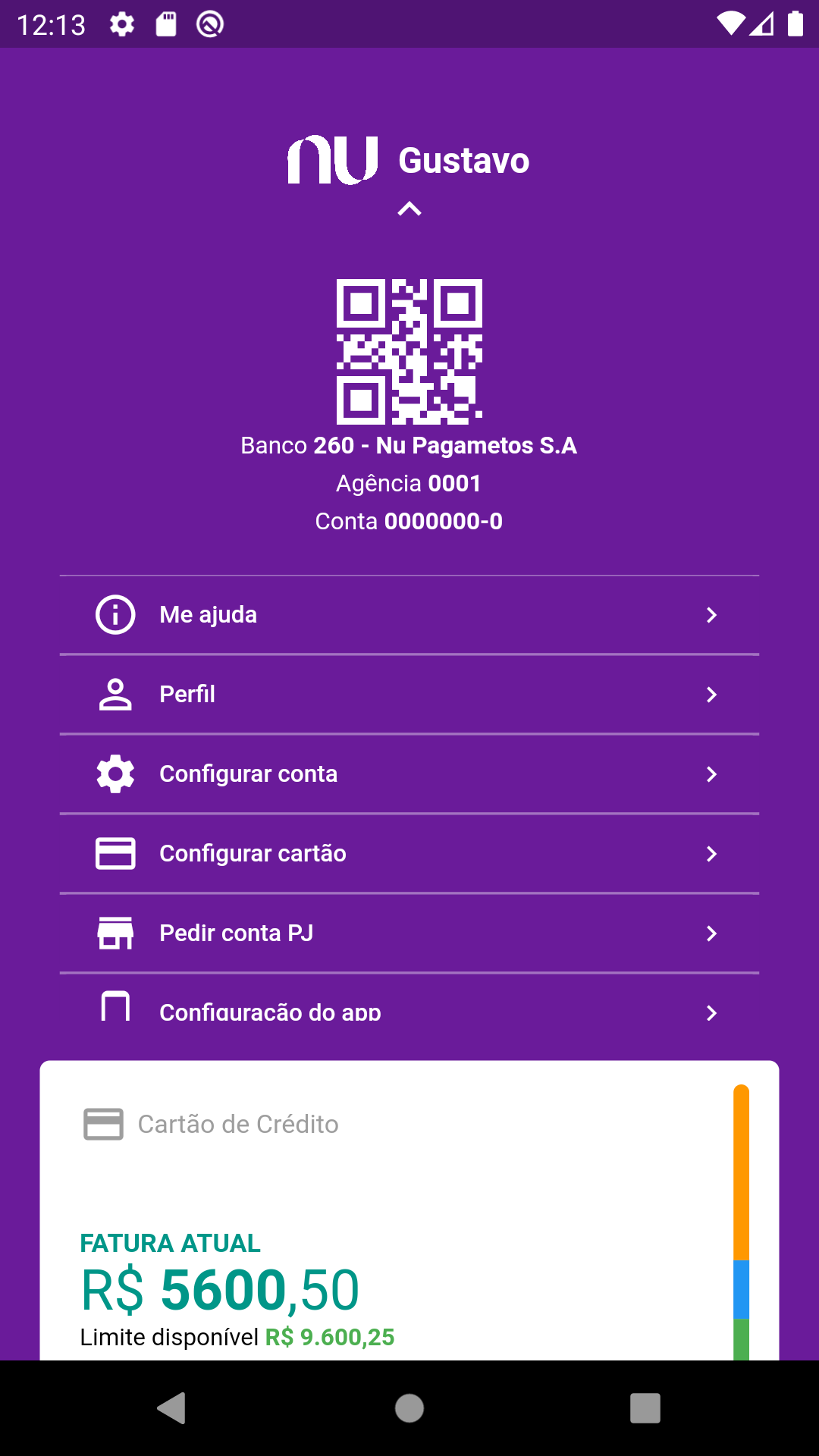Click the Perfil person icon
This screenshot has height=1456, width=819.
pos(115,694)
